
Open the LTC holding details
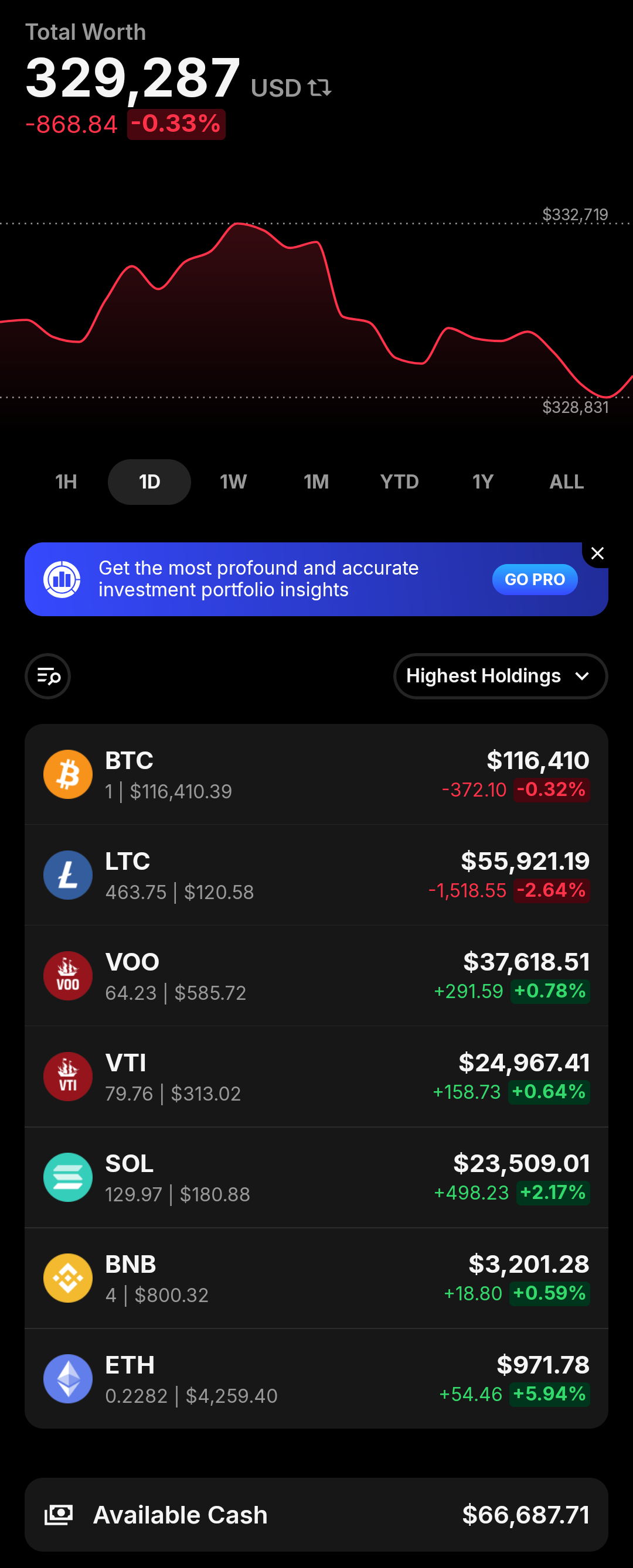(x=316, y=875)
